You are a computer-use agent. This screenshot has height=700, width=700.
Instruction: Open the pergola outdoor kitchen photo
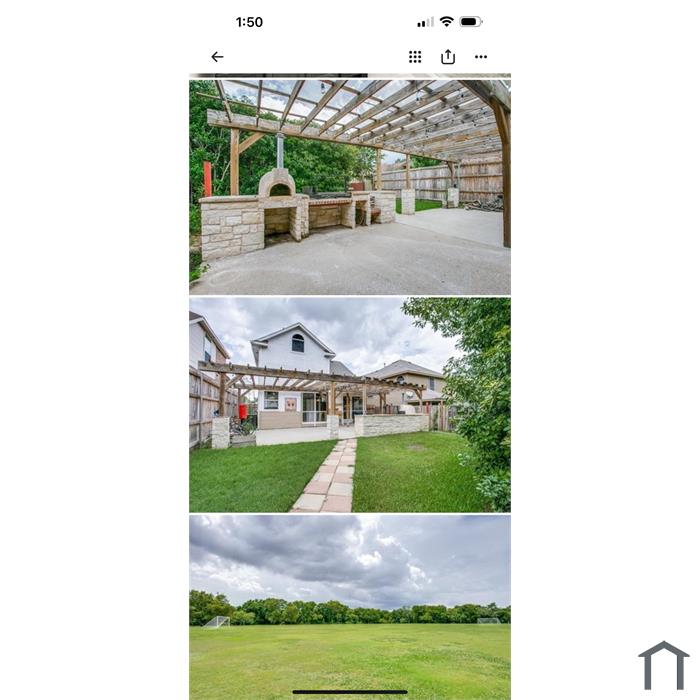[350, 186]
